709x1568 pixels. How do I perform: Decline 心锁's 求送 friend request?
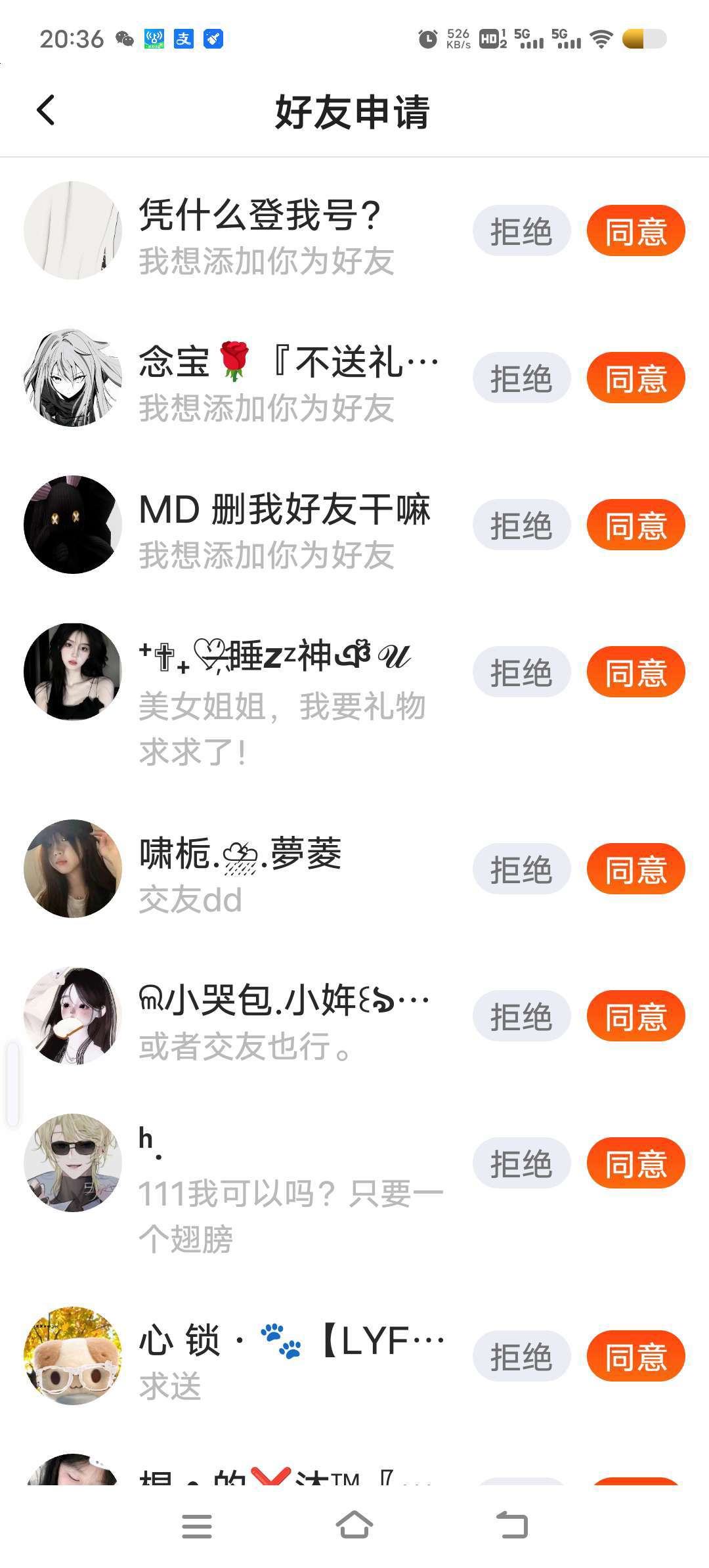tap(521, 1357)
